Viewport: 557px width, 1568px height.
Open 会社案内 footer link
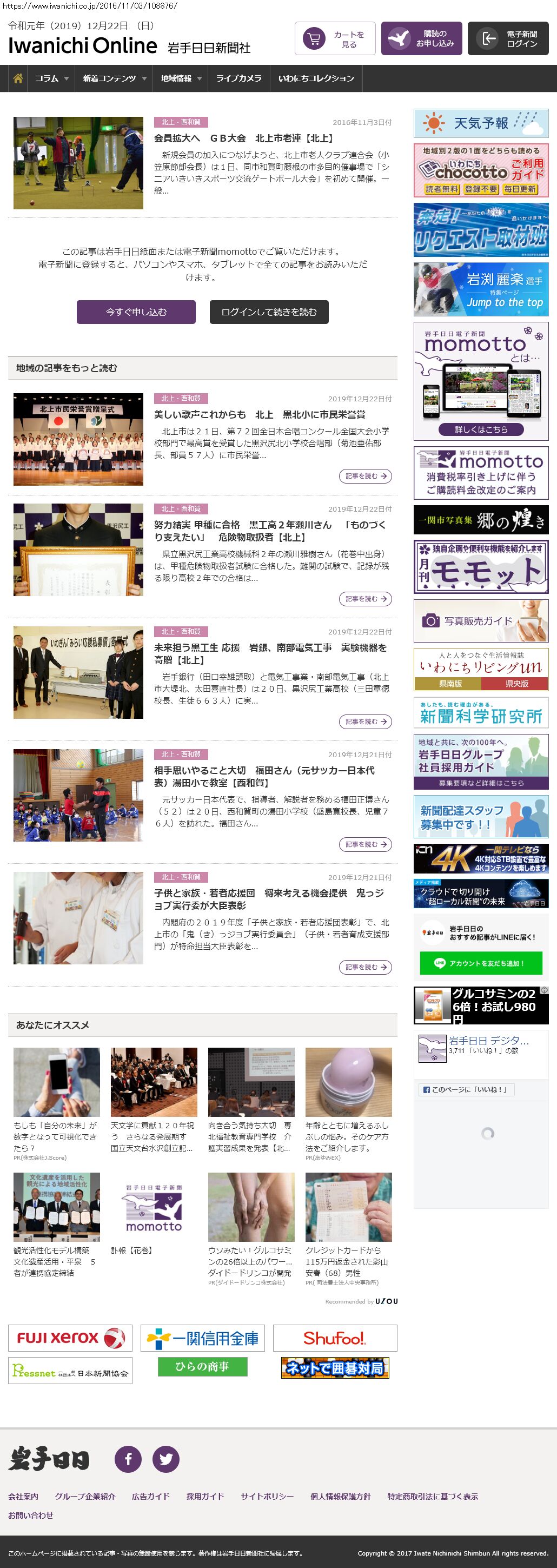pyautogui.click(x=23, y=1496)
